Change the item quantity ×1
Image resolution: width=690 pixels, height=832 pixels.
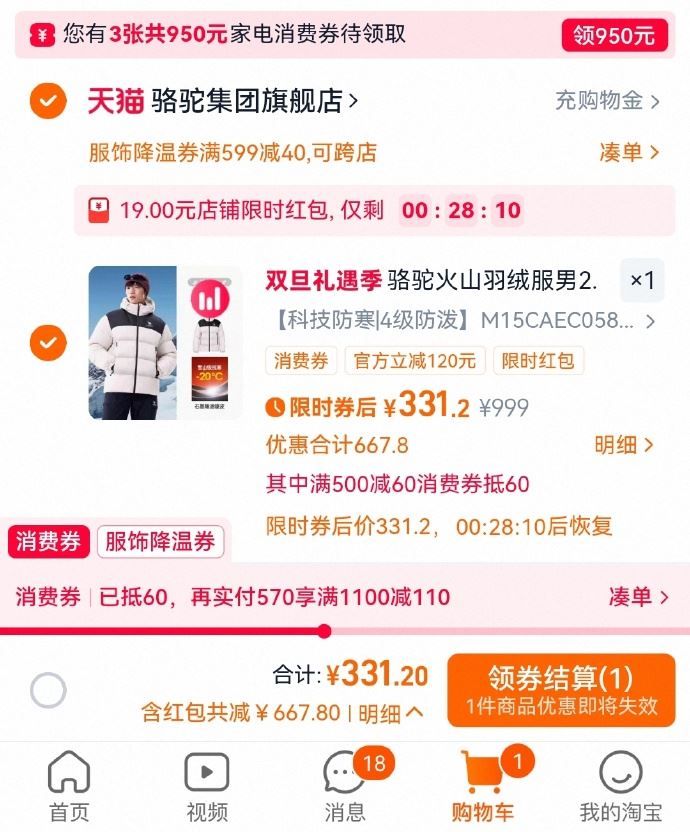pos(642,281)
